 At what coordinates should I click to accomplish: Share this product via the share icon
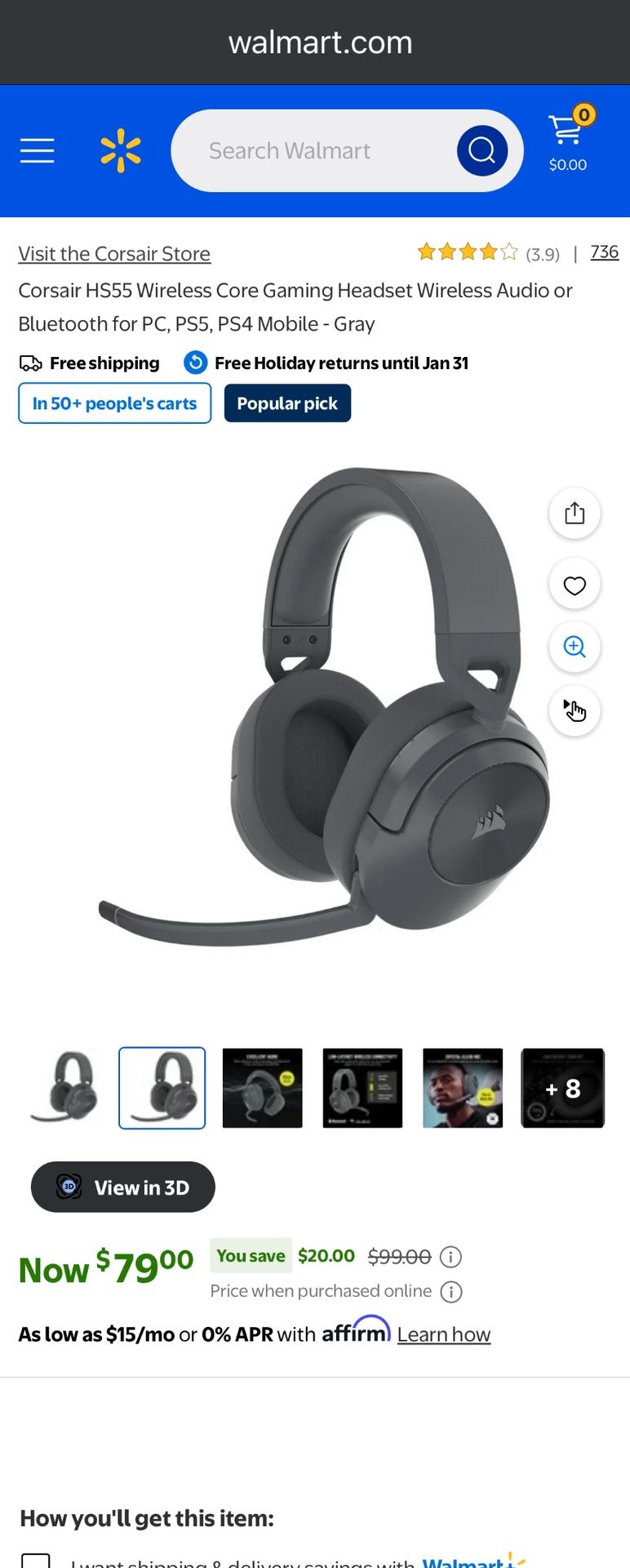tap(575, 513)
